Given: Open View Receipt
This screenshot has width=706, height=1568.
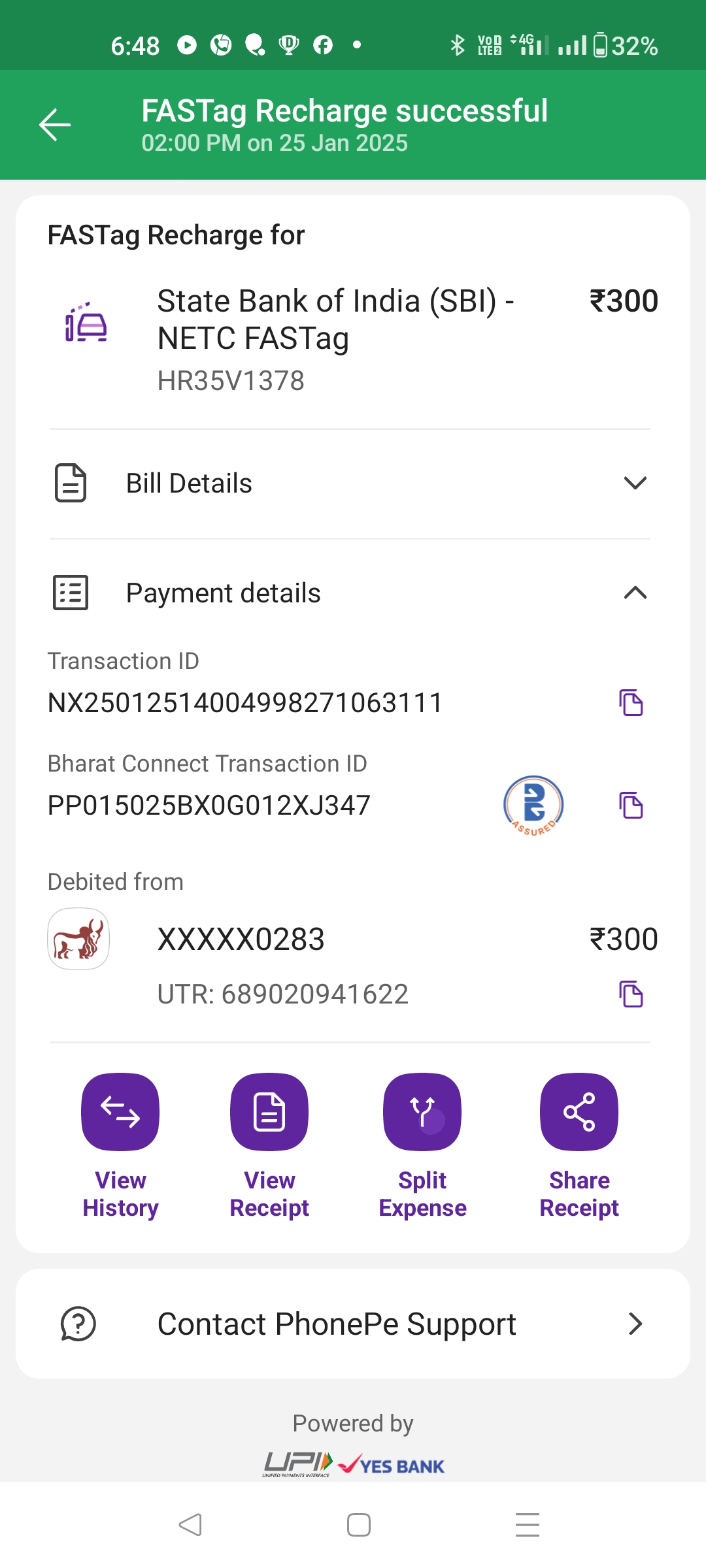Looking at the screenshot, I should click(x=269, y=1146).
